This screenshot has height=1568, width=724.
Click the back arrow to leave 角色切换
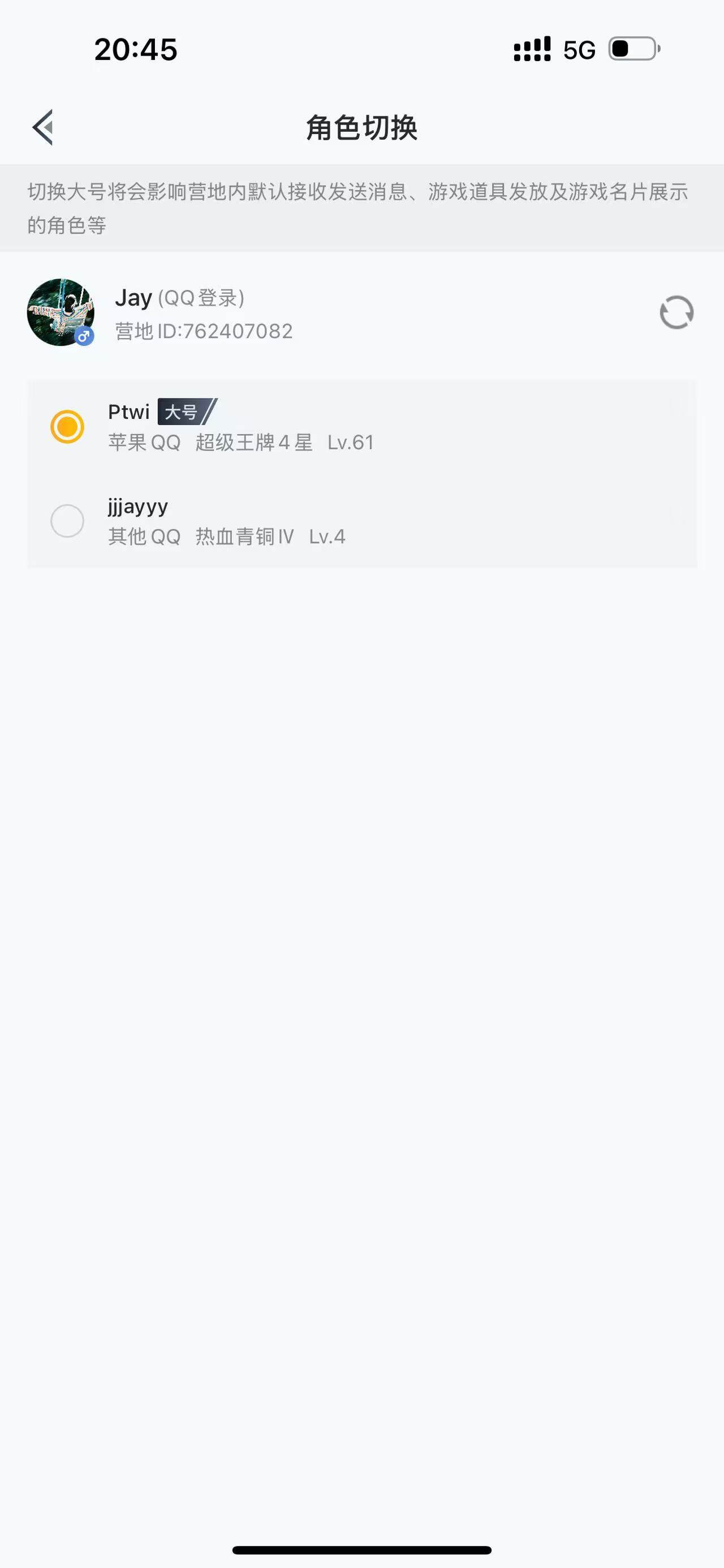tap(42, 127)
